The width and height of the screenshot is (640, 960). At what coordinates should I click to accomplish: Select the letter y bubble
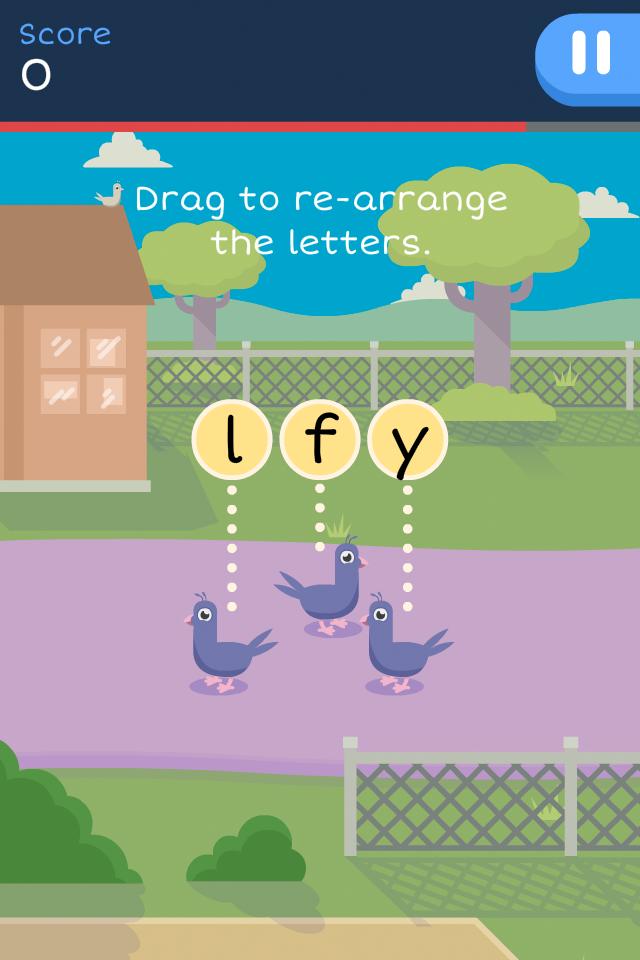(x=407, y=441)
